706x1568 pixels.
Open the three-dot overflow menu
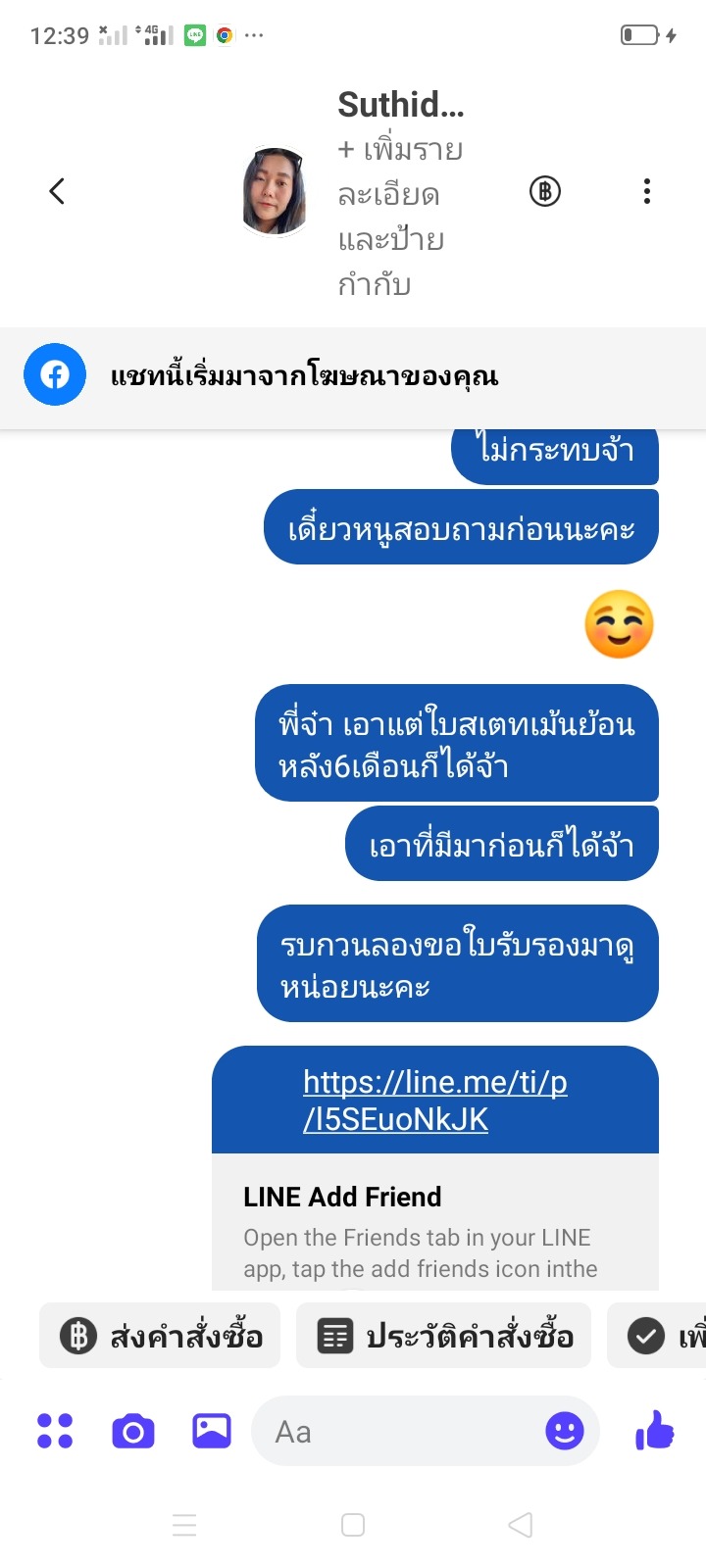[647, 191]
